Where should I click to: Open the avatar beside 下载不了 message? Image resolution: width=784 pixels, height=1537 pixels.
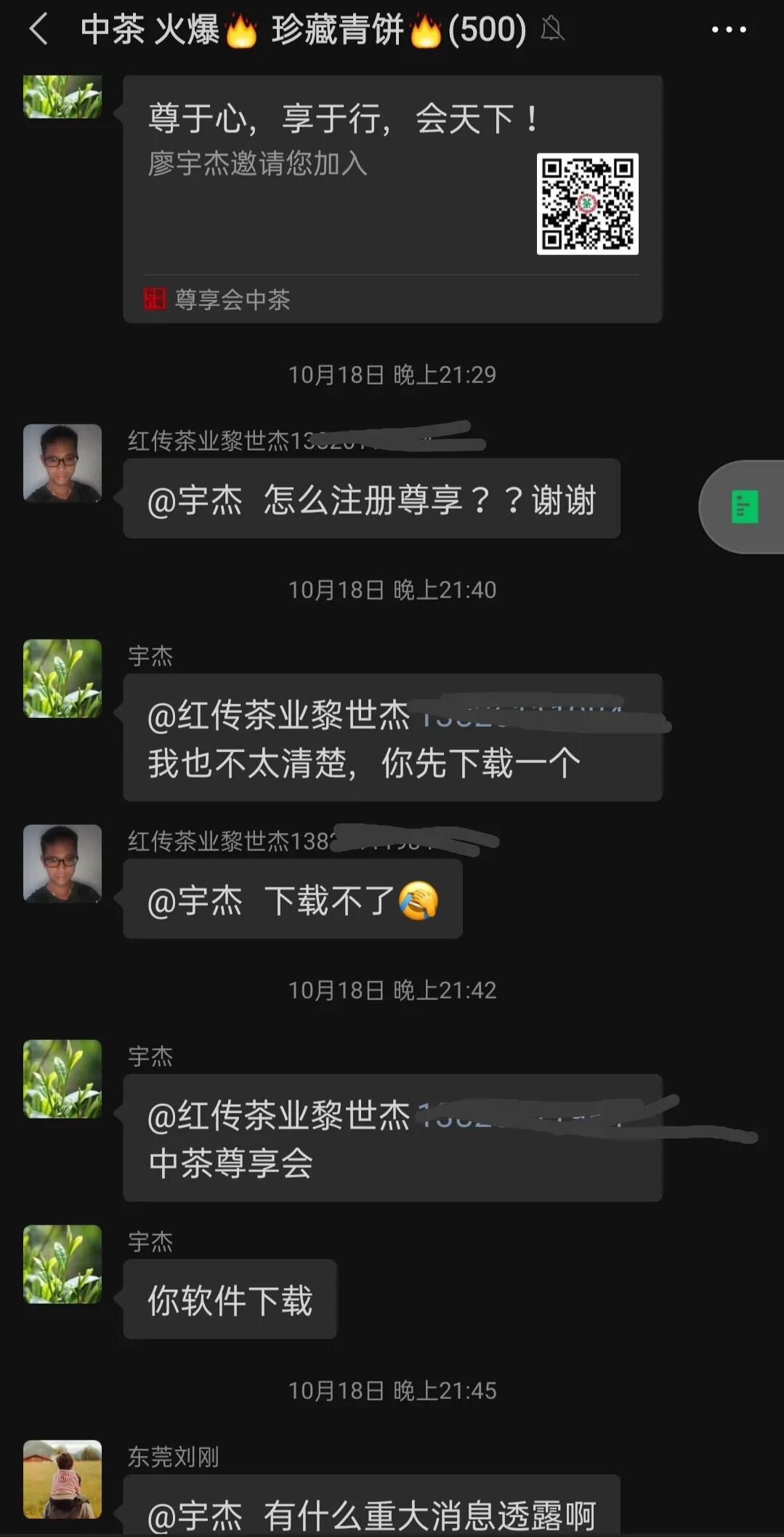click(x=62, y=863)
